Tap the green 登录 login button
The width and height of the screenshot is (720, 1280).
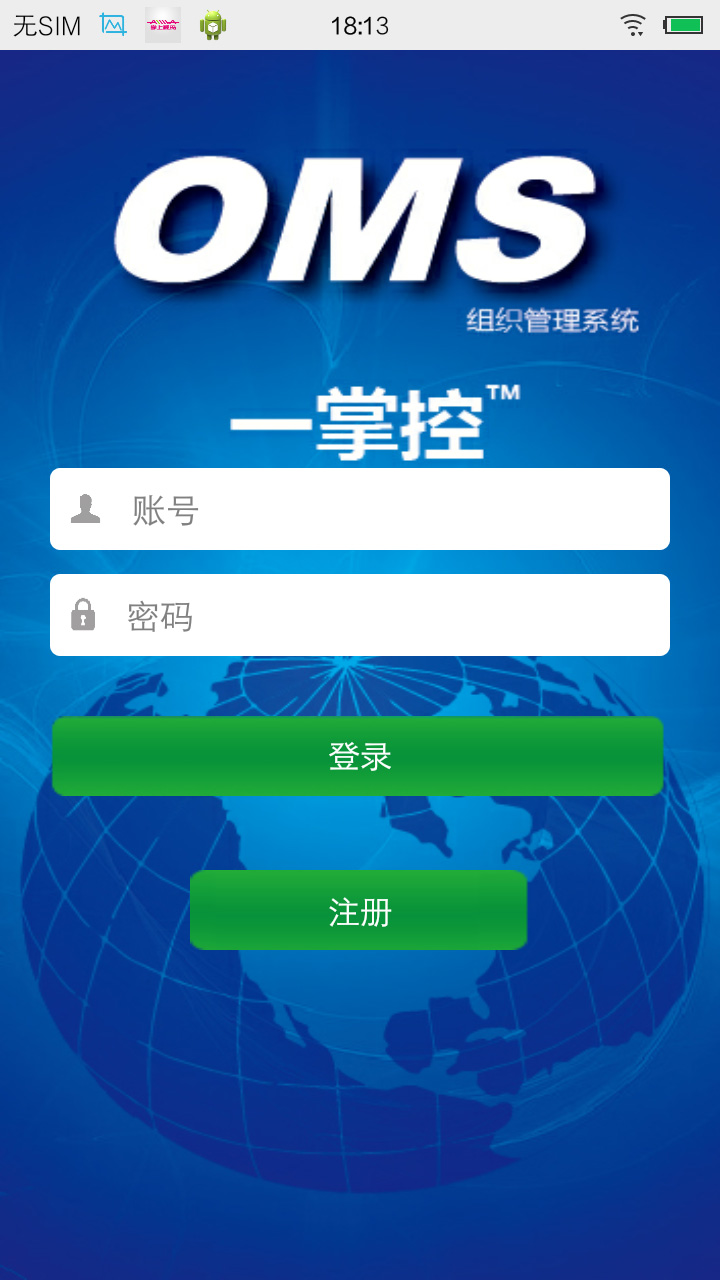358,757
